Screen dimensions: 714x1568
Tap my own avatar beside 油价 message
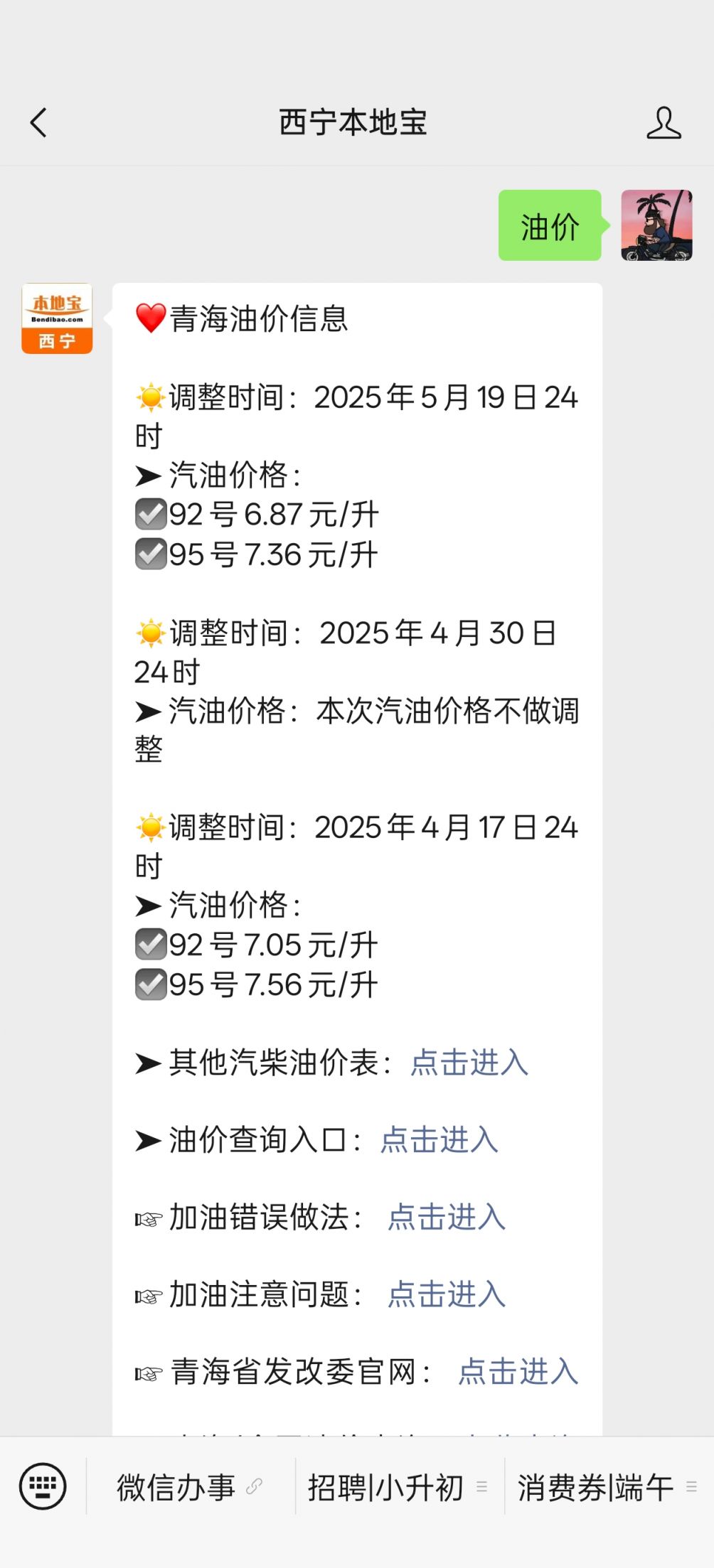[x=656, y=225]
